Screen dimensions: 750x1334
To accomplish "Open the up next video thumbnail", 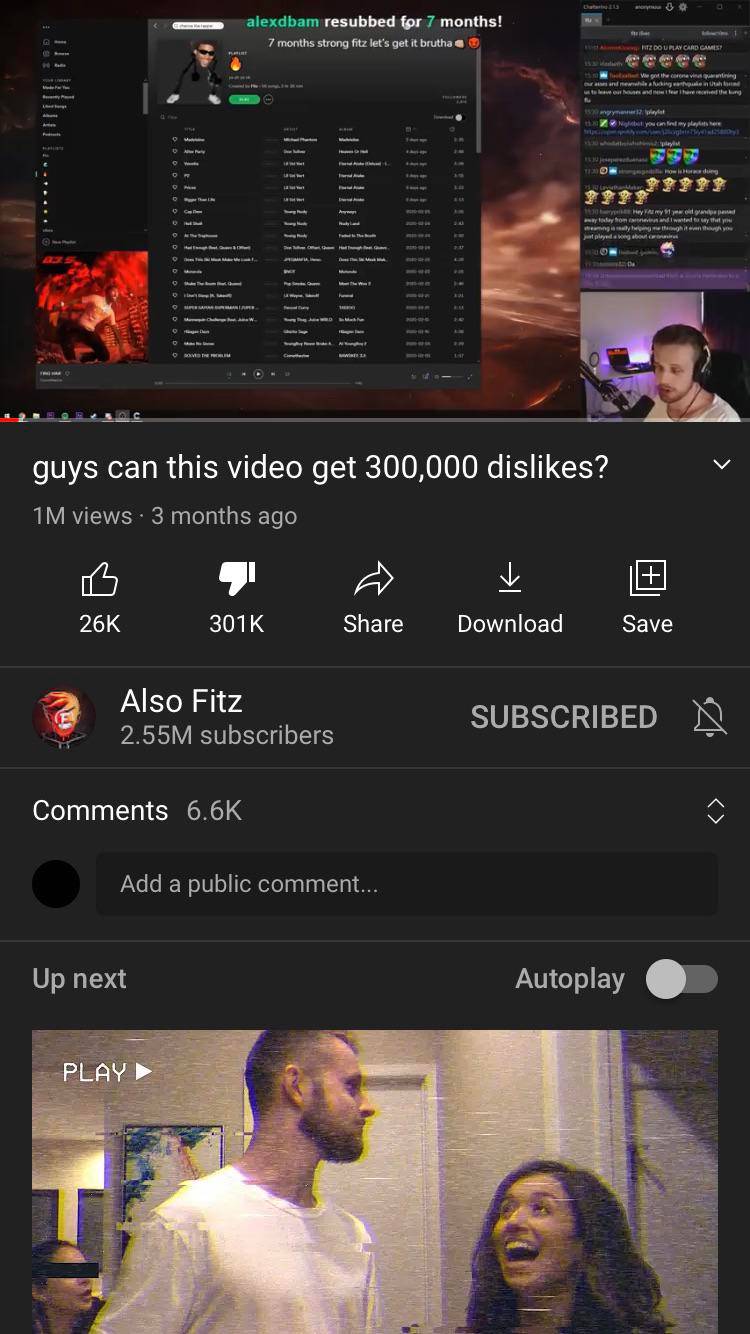I will [375, 1180].
